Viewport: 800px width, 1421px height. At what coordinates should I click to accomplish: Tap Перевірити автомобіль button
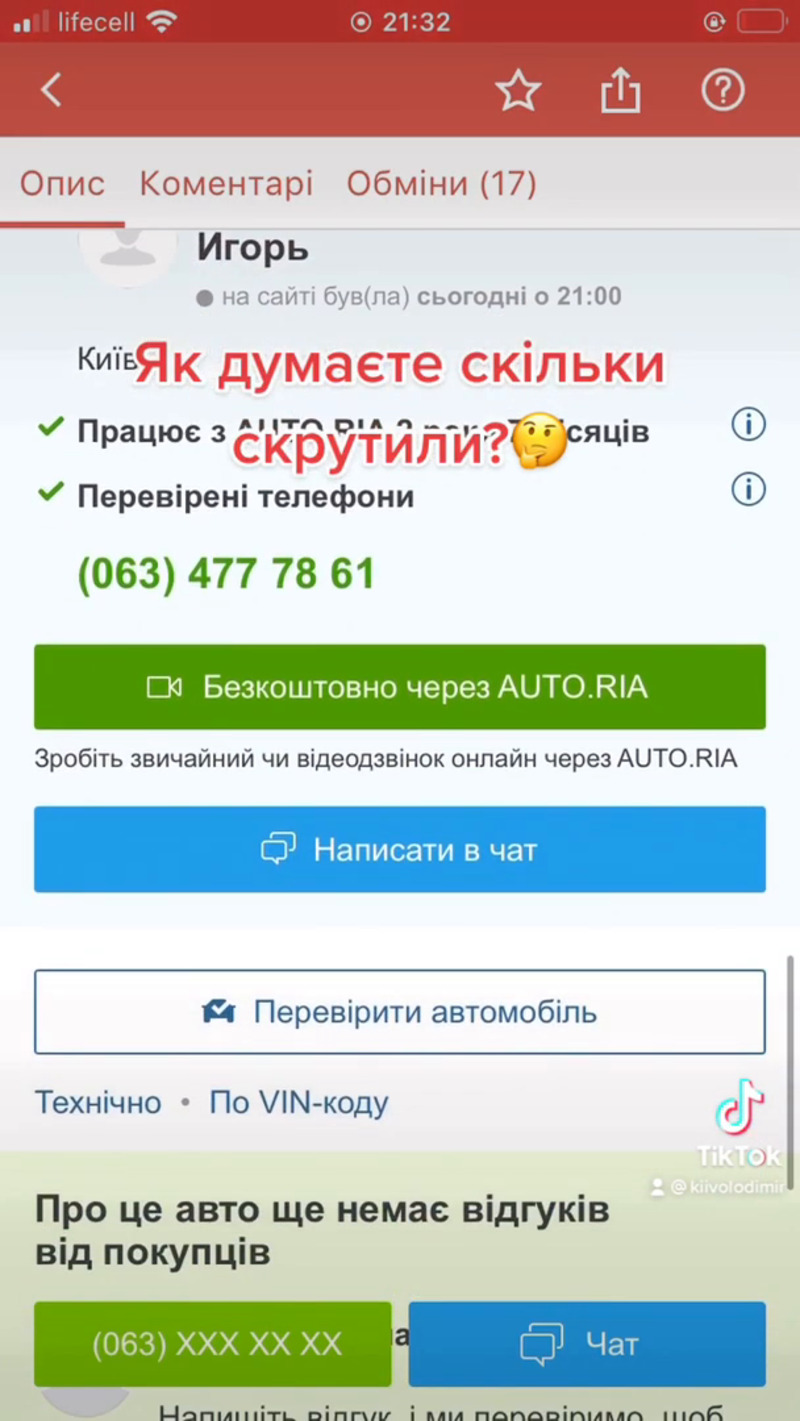[x=400, y=1012]
